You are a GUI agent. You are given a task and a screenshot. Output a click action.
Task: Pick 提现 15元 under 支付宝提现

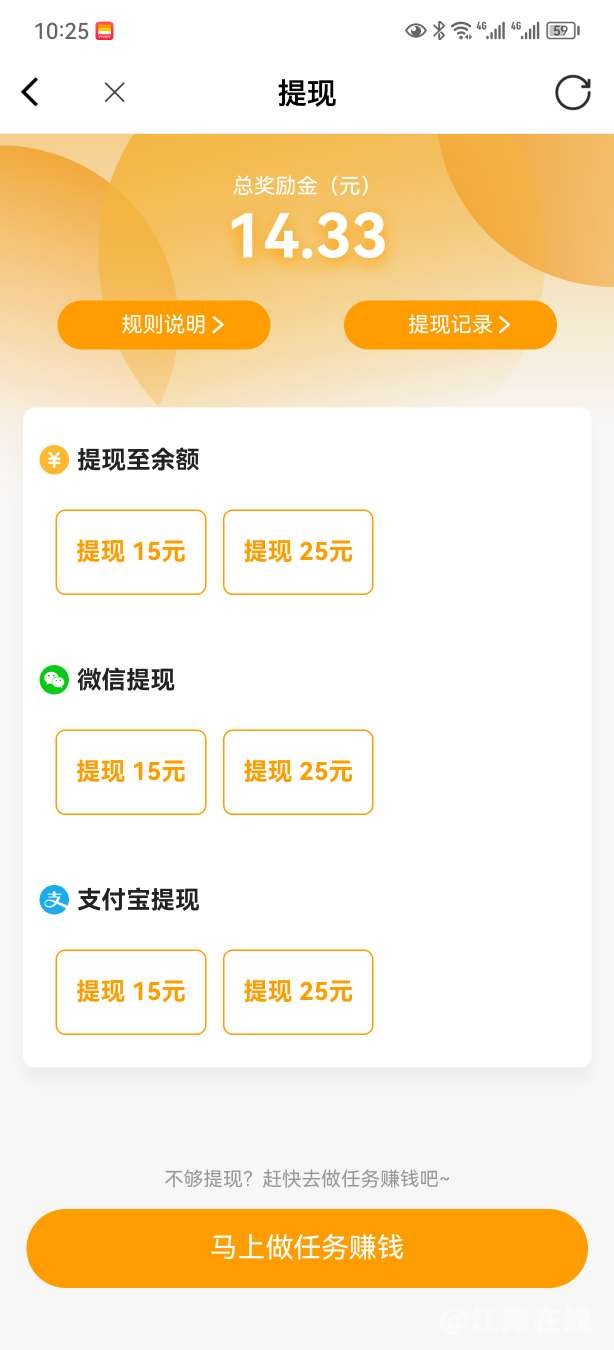pos(131,992)
